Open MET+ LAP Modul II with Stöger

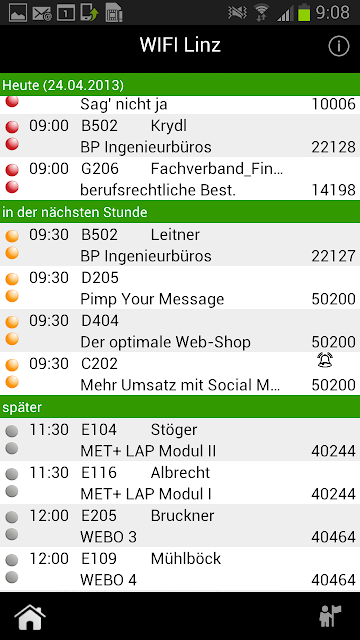pyautogui.click(x=180, y=440)
